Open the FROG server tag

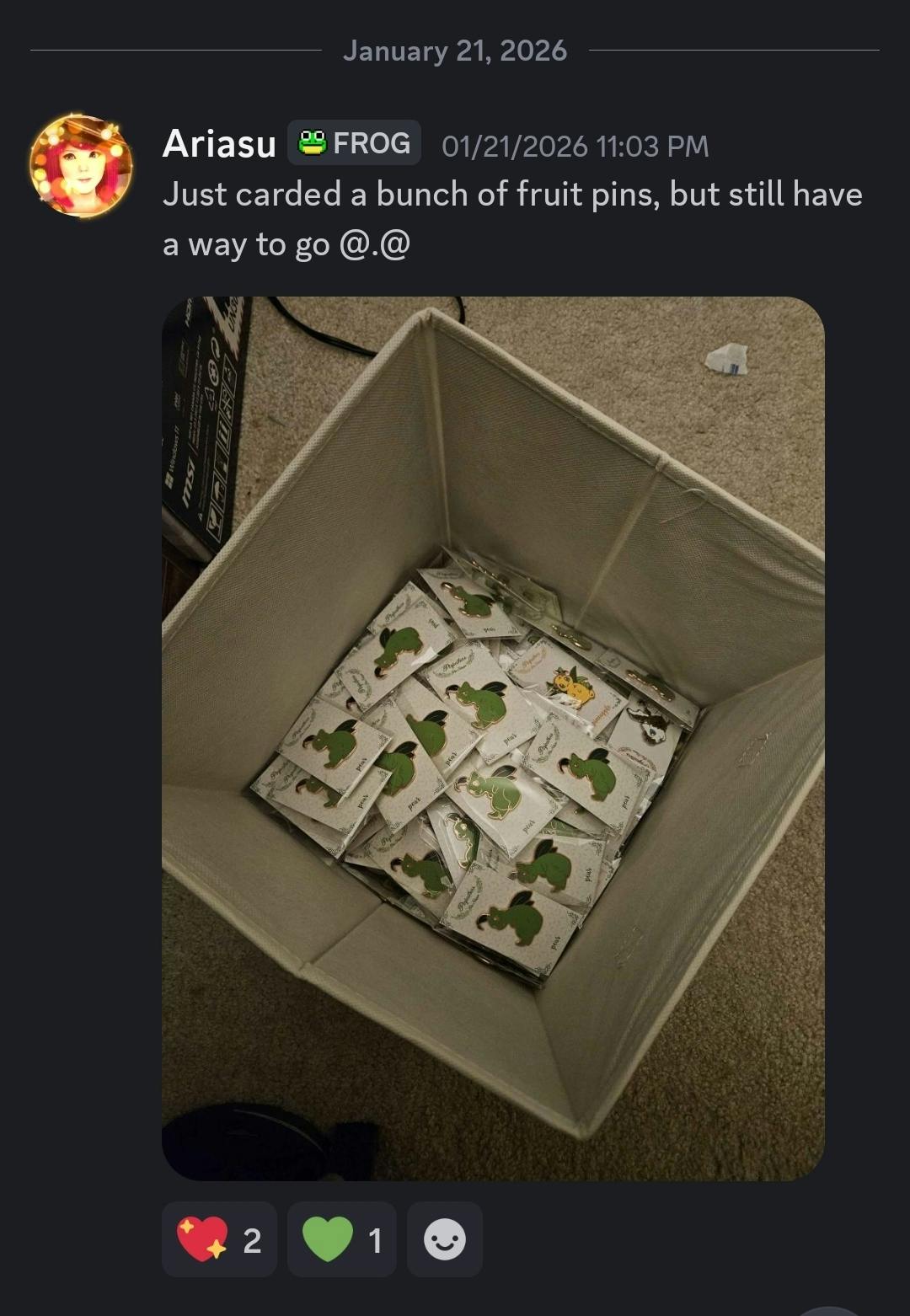coord(354,143)
